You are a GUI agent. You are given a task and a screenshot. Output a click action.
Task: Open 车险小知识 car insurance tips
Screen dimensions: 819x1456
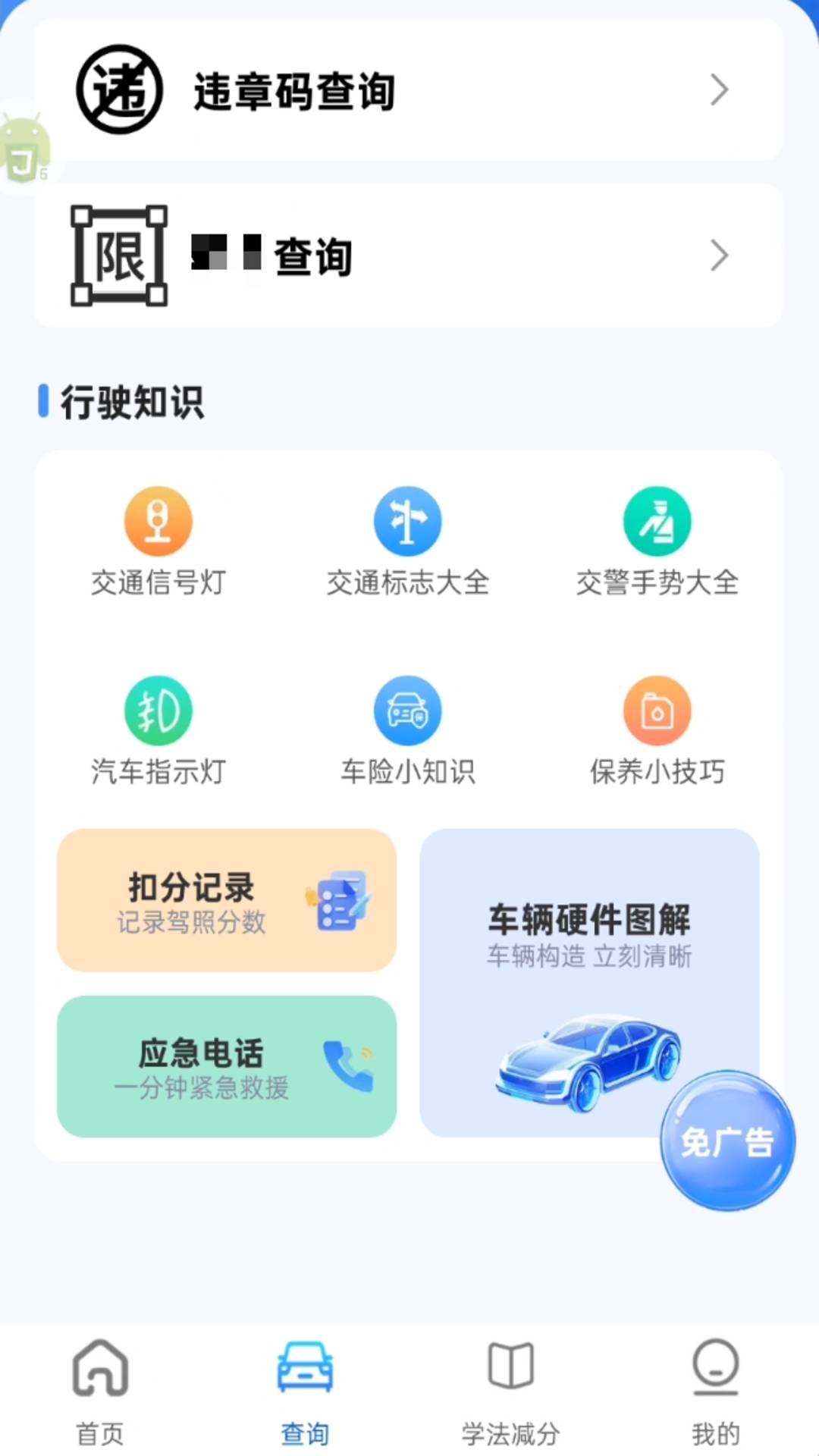[408, 711]
